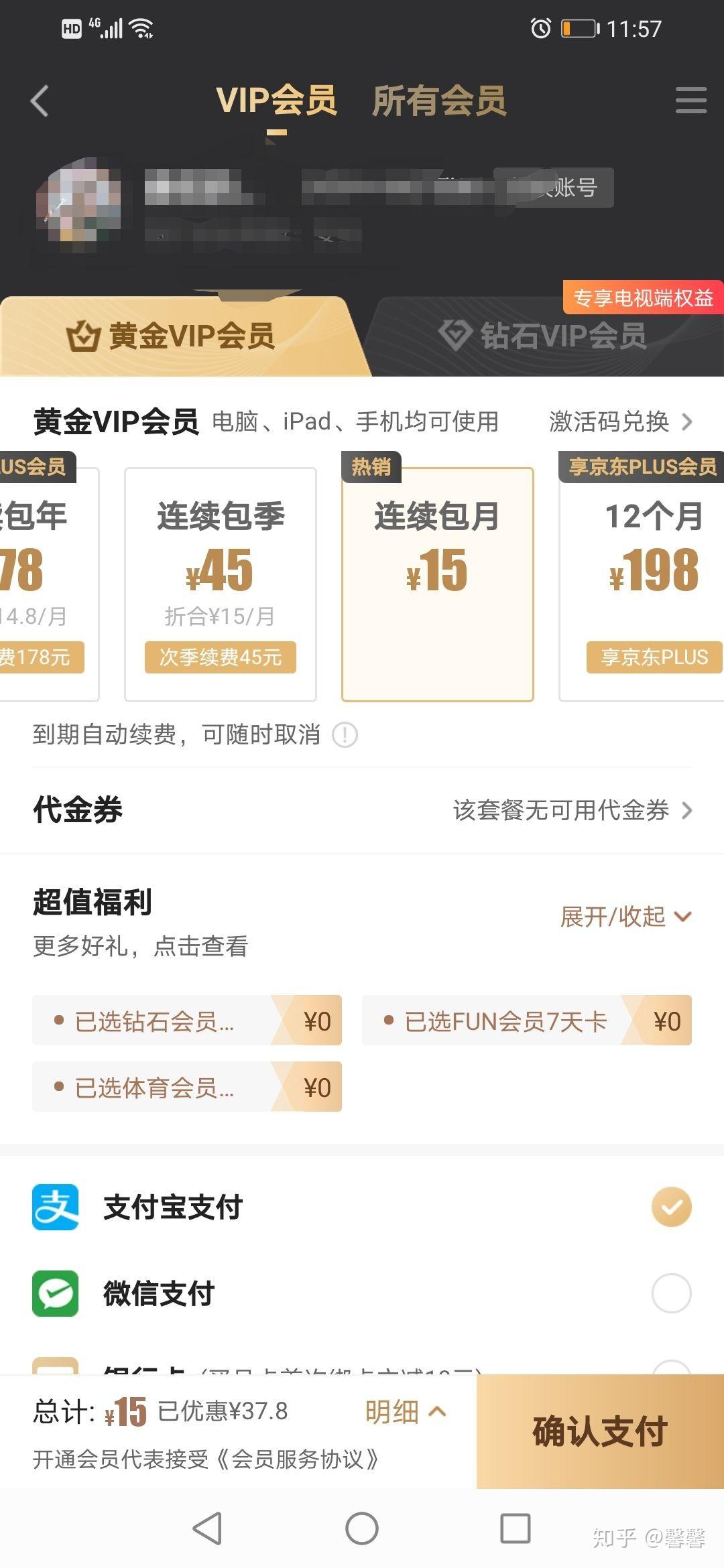Select the 连续包季 ¥45 plan
Image resolution: width=724 pixels, height=1568 pixels.
click(x=220, y=584)
